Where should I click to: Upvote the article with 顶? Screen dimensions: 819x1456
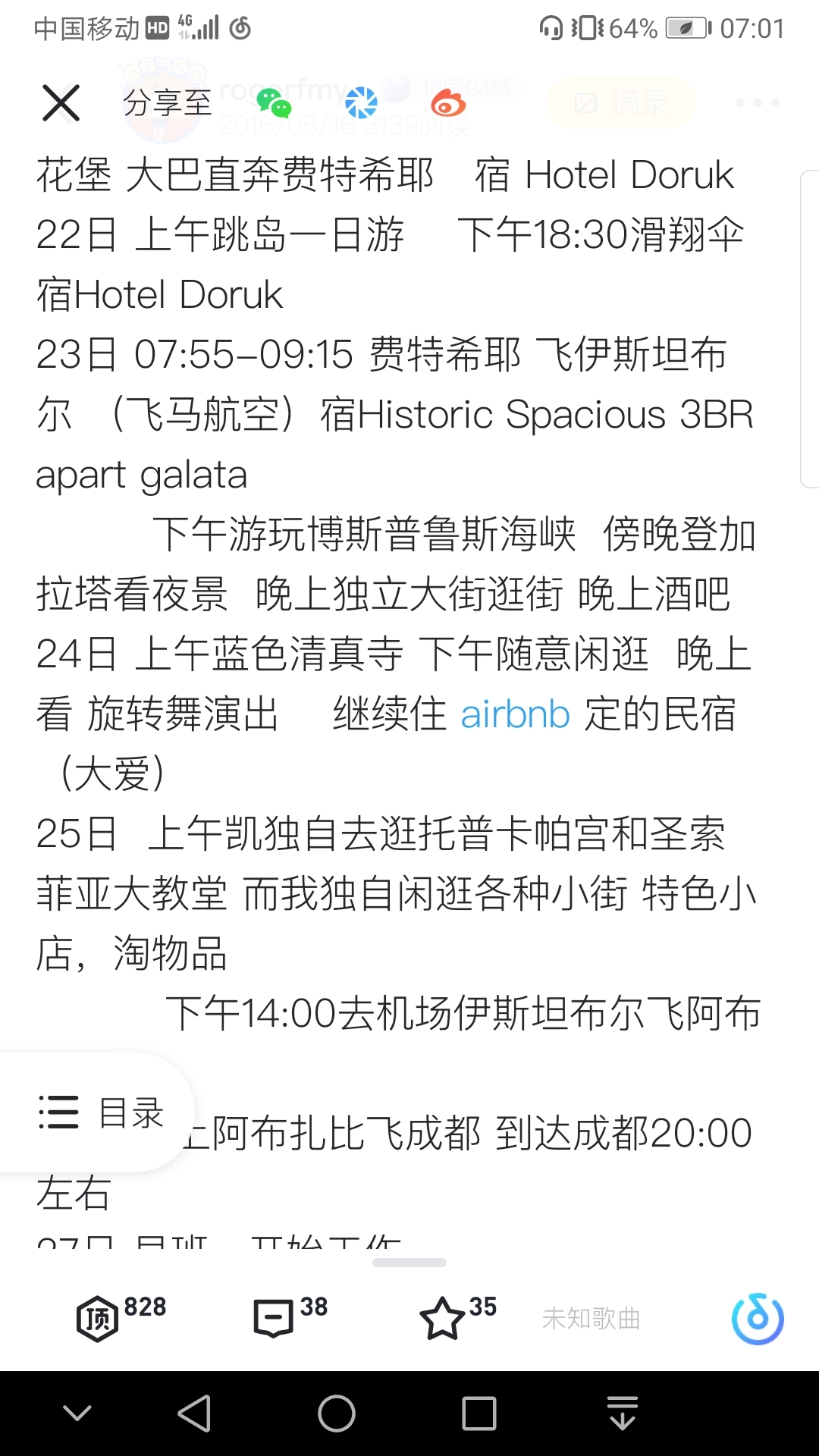coord(99,1319)
